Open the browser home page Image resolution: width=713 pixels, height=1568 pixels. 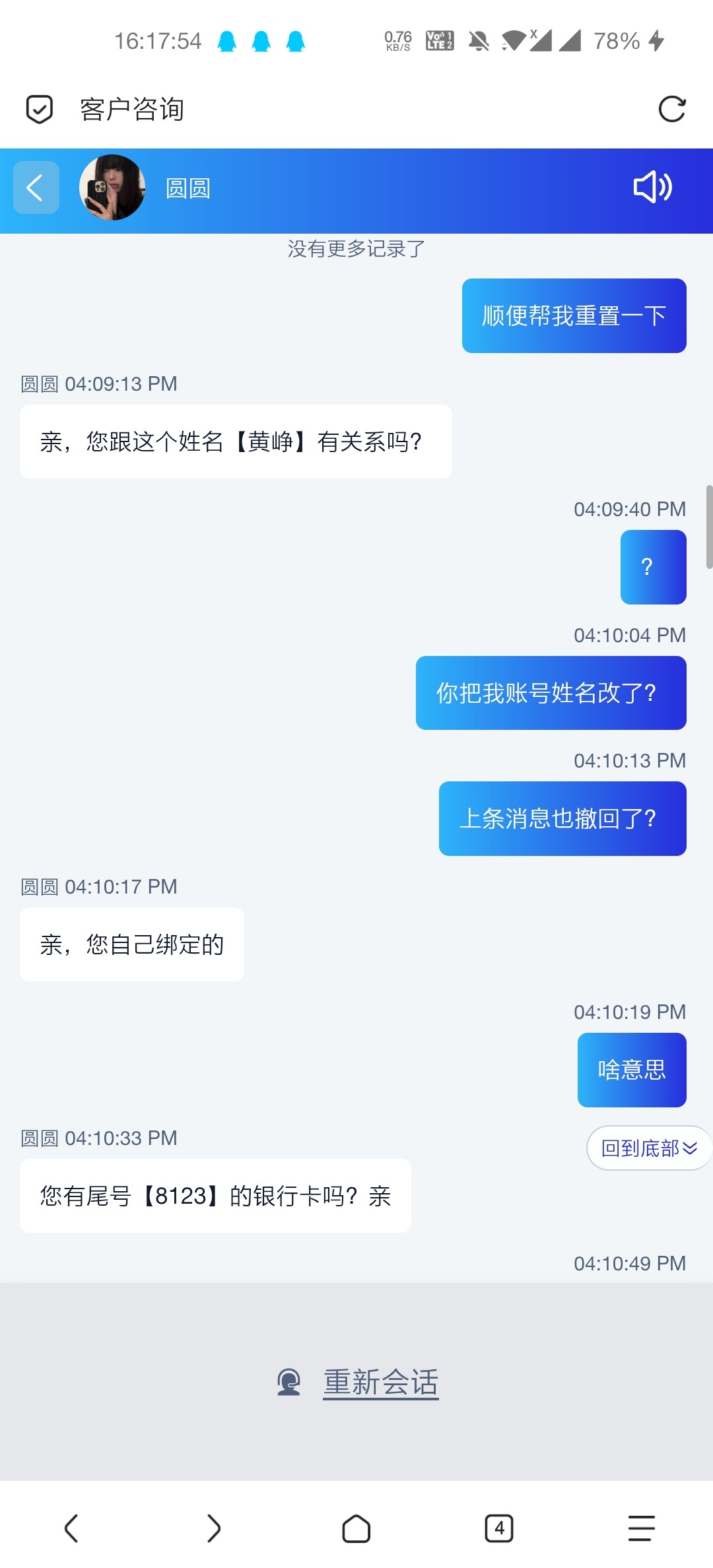tap(356, 1528)
